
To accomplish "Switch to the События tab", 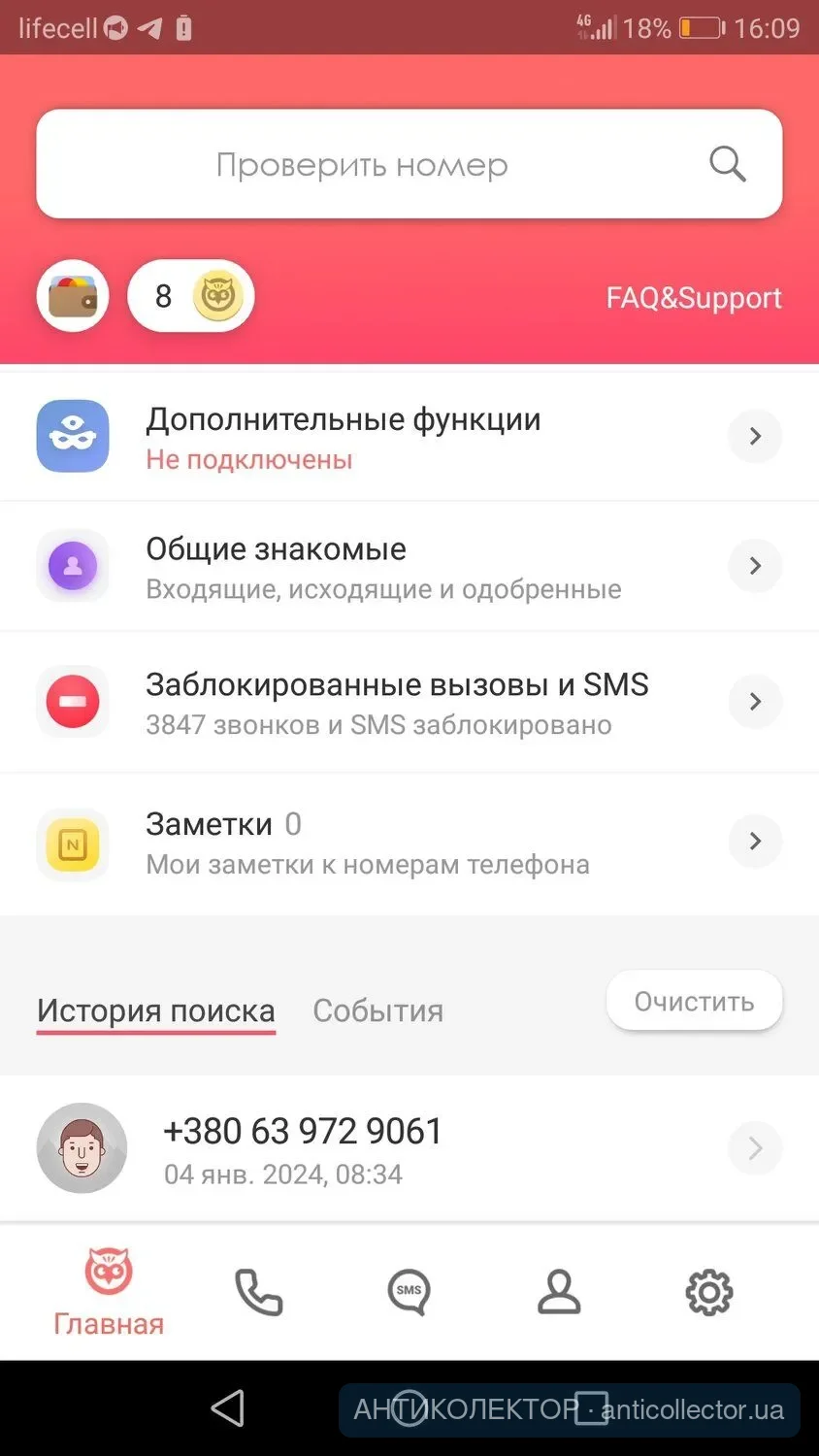I will 377,1010.
